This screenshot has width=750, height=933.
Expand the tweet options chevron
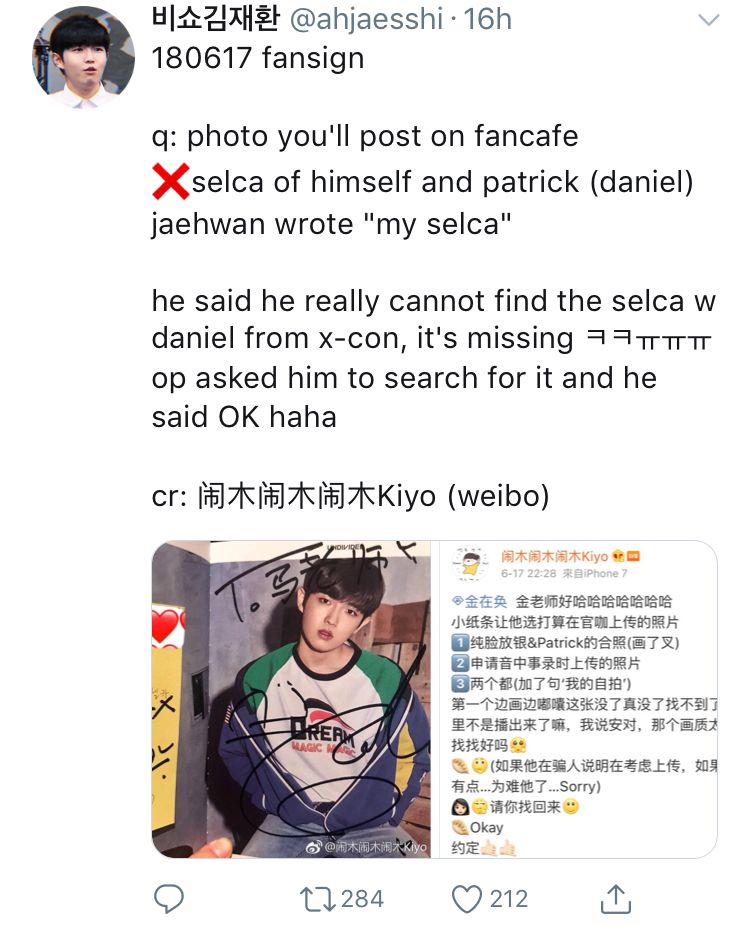coord(708,21)
